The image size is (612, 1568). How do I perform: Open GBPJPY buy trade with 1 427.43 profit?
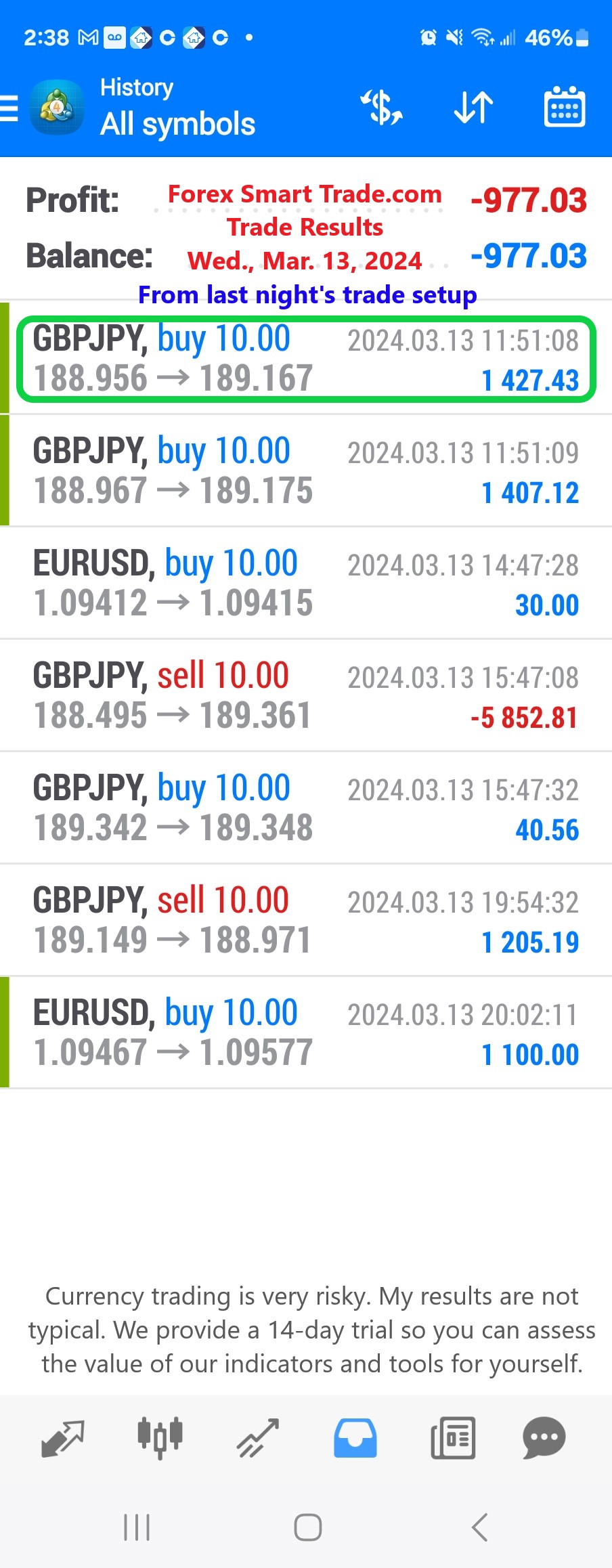click(306, 359)
